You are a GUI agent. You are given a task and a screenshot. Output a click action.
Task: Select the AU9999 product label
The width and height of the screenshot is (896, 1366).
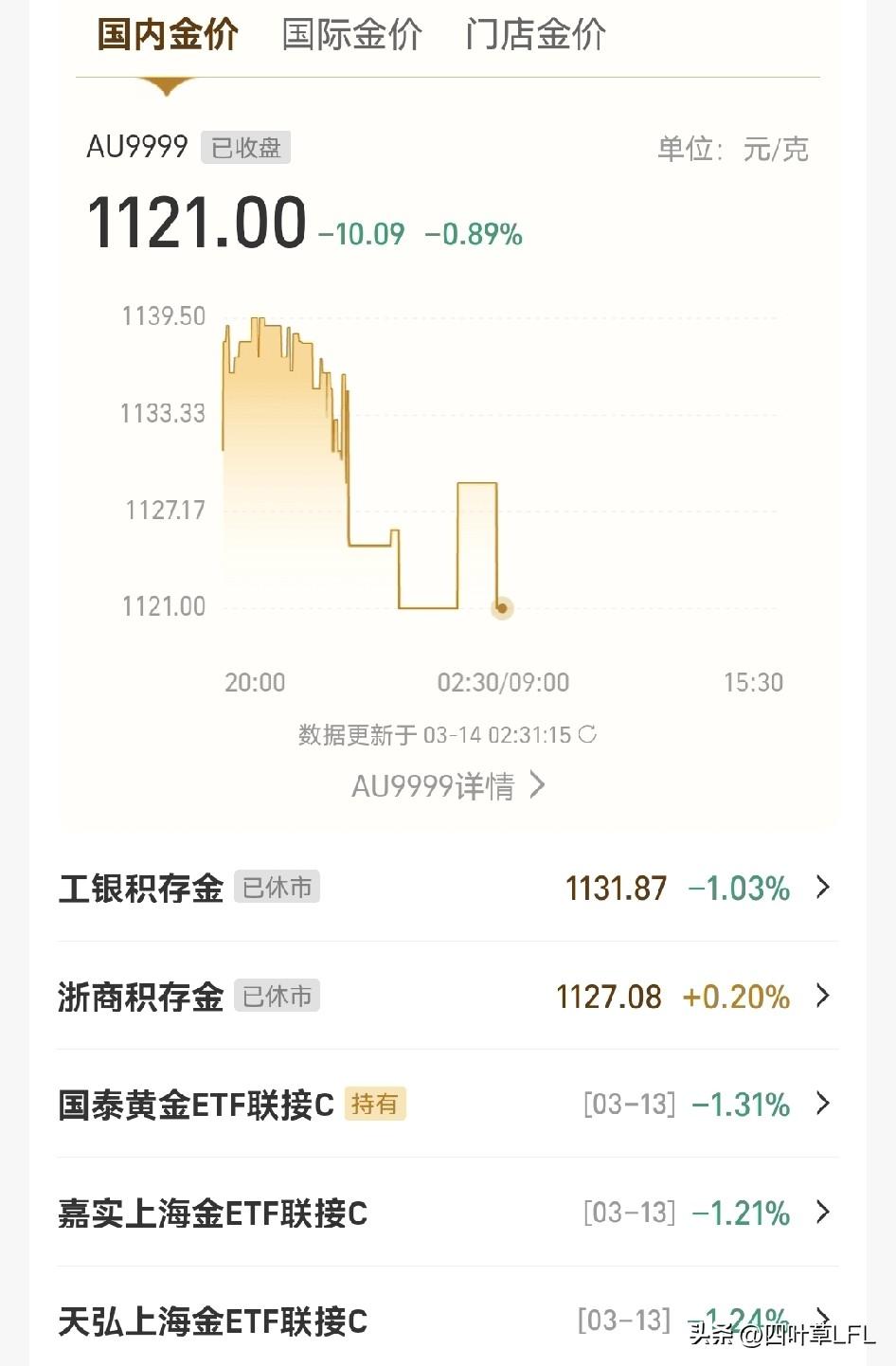(x=136, y=146)
